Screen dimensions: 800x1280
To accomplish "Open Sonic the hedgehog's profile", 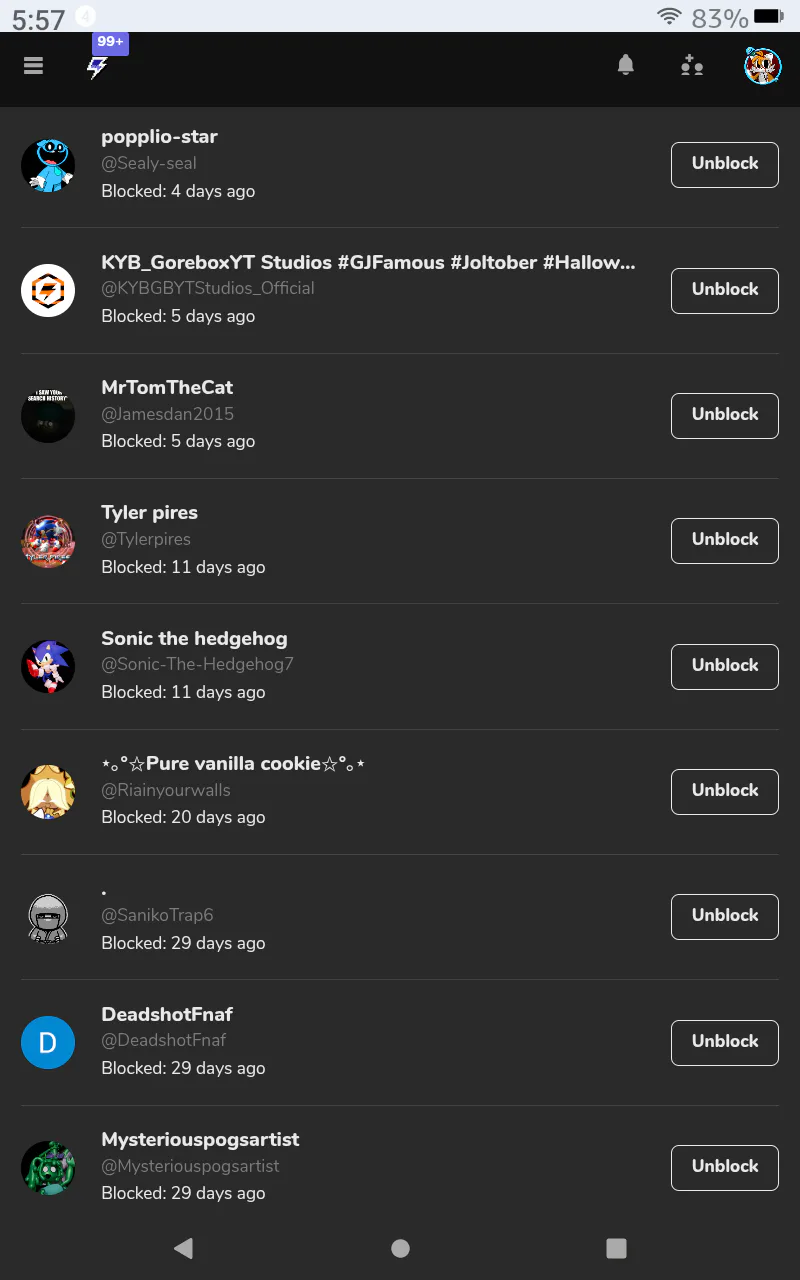I will click(194, 639).
